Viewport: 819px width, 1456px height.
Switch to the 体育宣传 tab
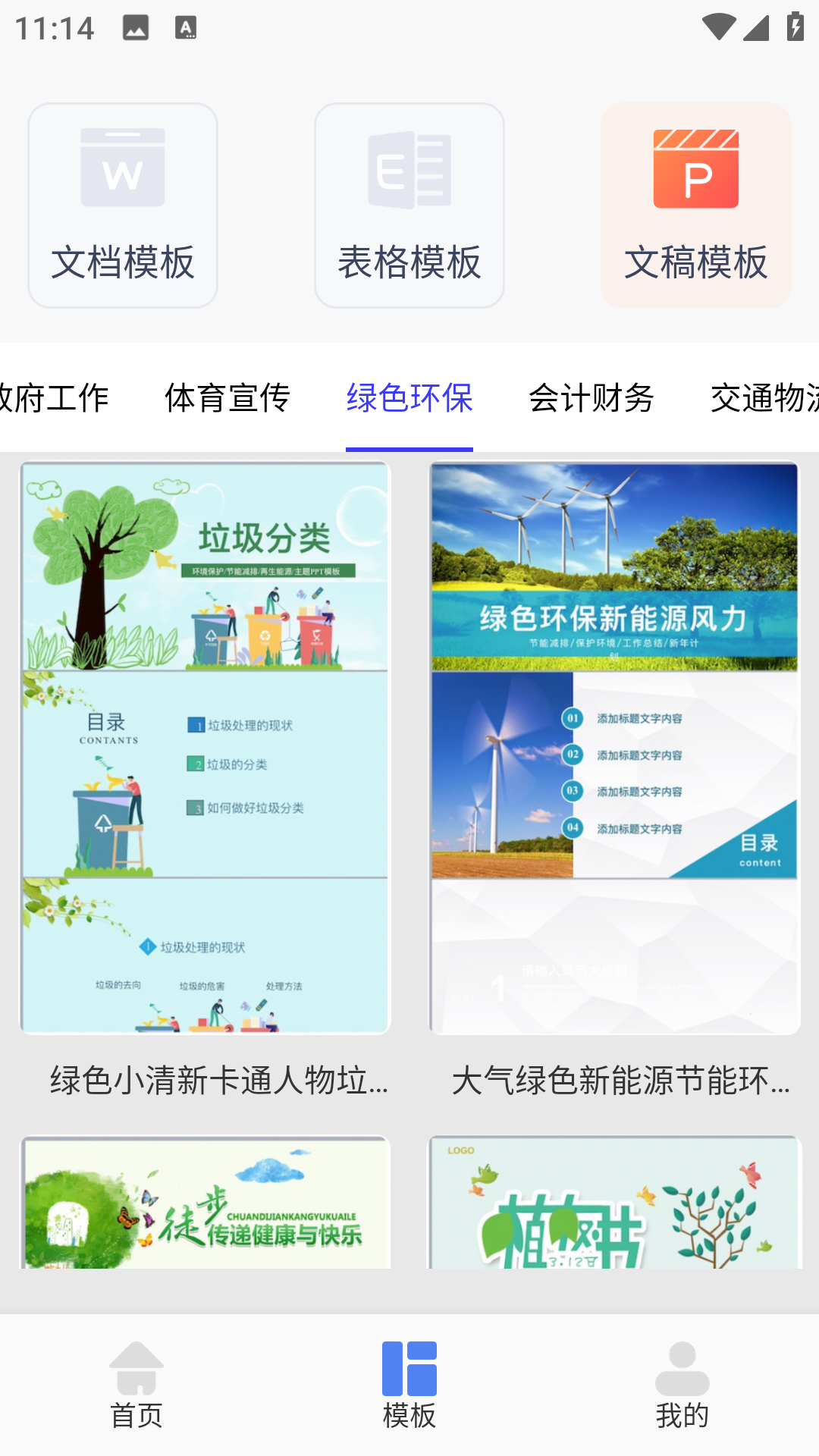[x=227, y=398]
